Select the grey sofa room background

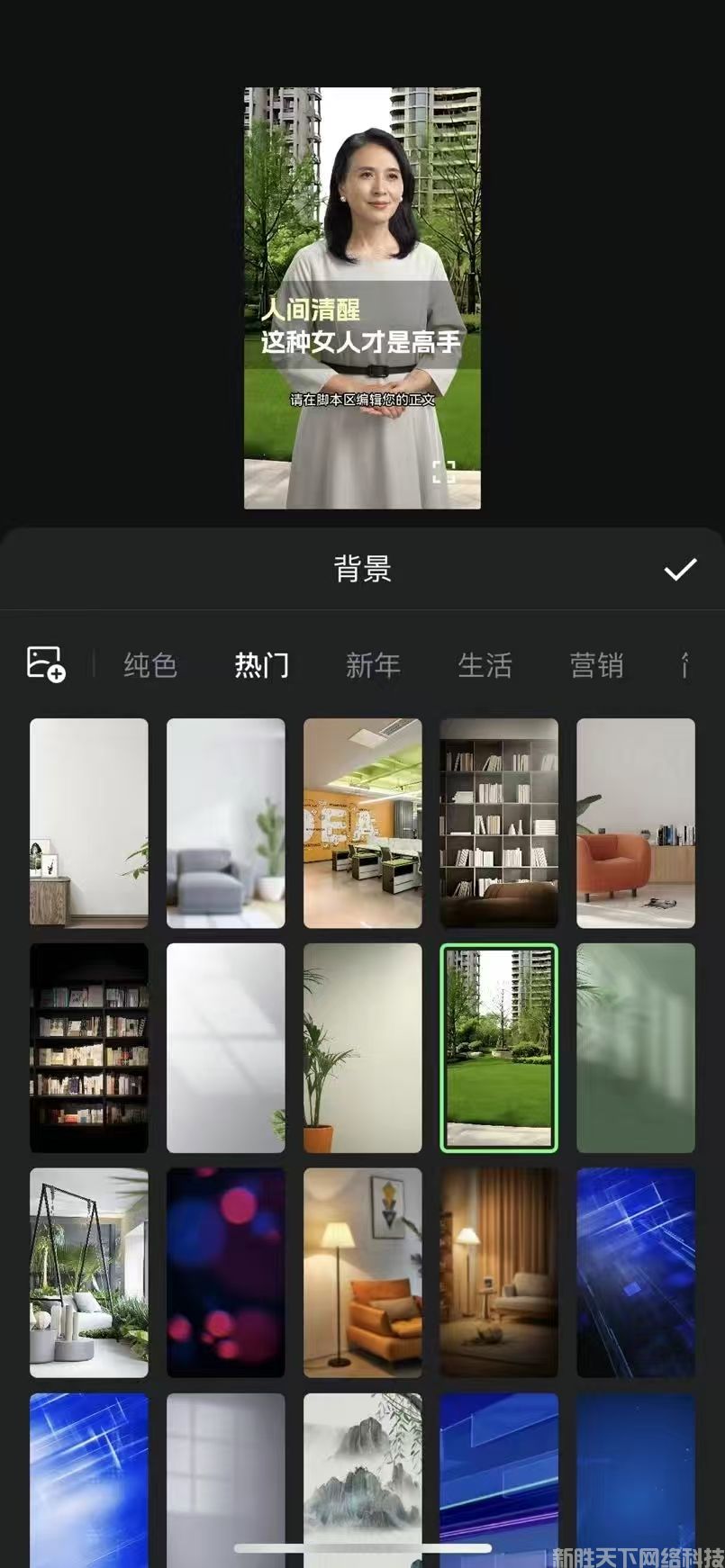[x=225, y=823]
